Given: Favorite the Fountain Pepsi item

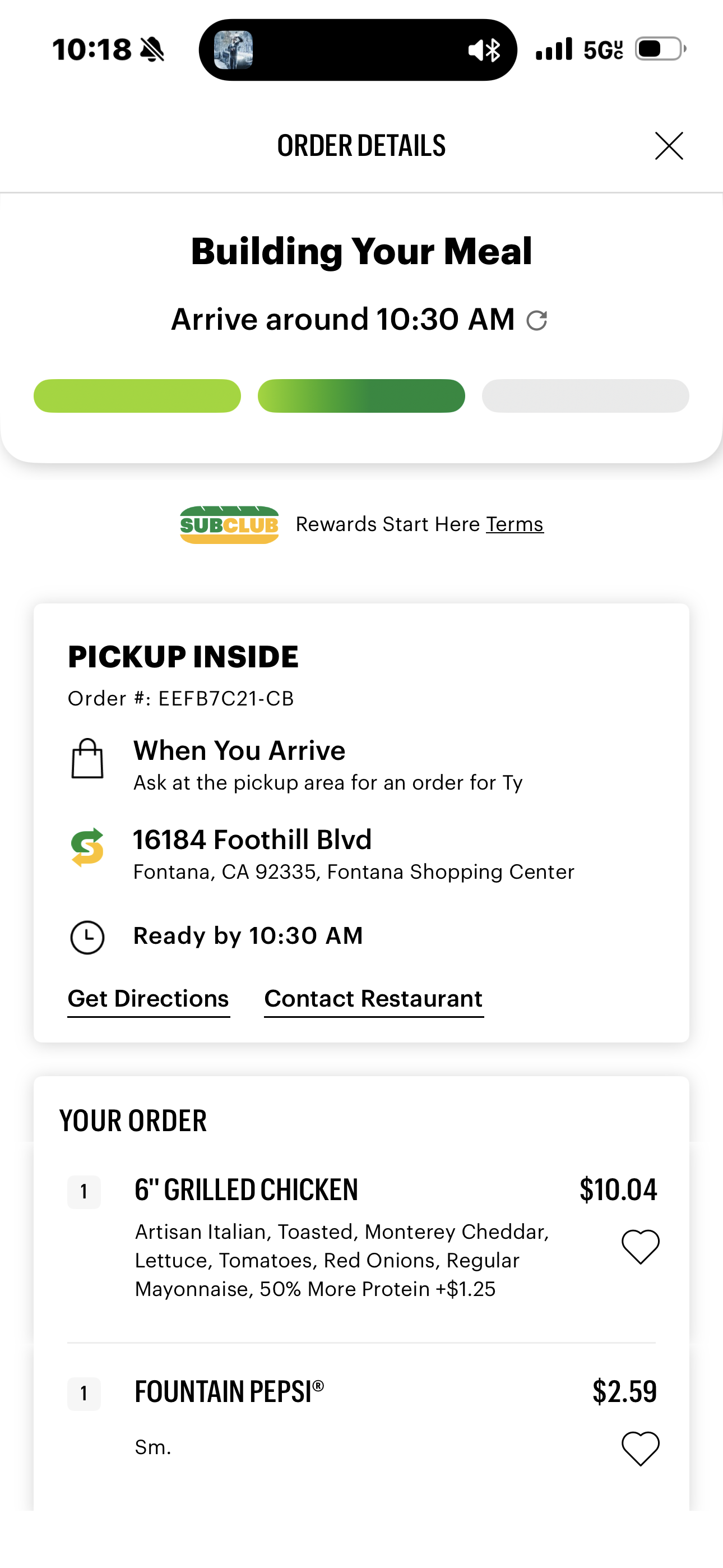Looking at the screenshot, I should coord(640,1448).
